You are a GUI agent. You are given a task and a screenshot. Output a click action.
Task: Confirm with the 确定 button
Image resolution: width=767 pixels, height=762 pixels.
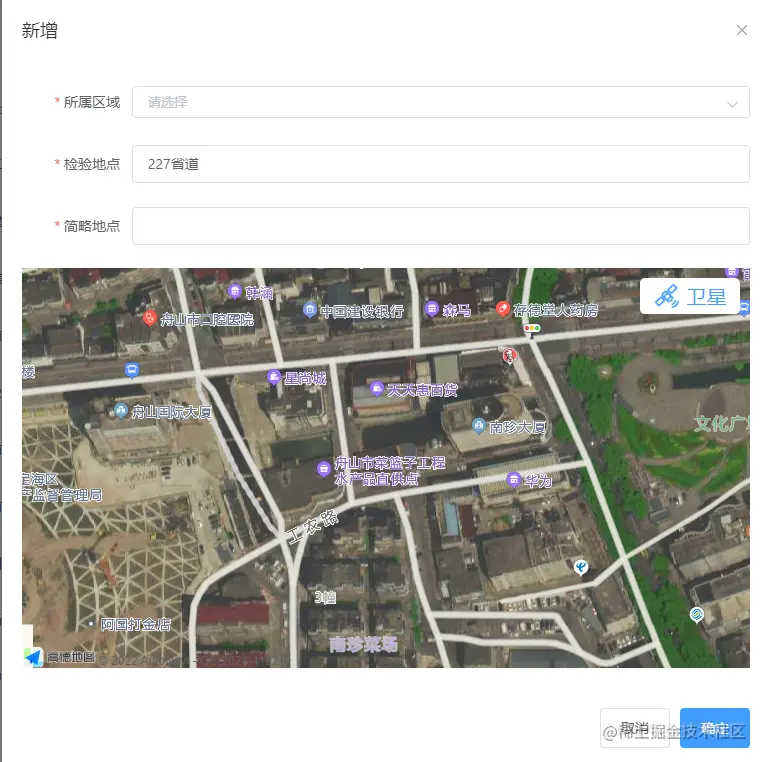tap(714, 728)
